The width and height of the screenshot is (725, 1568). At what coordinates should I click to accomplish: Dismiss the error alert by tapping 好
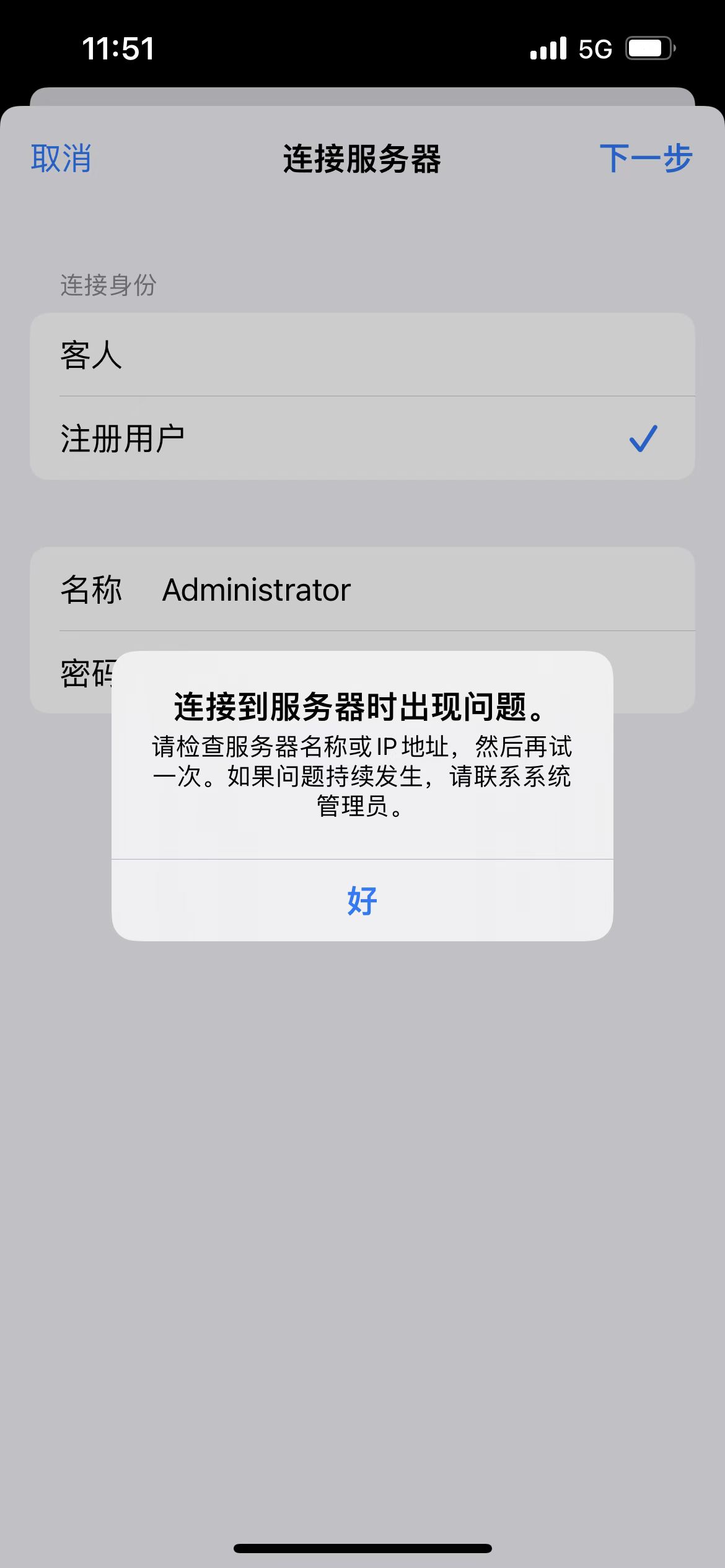(x=362, y=900)
